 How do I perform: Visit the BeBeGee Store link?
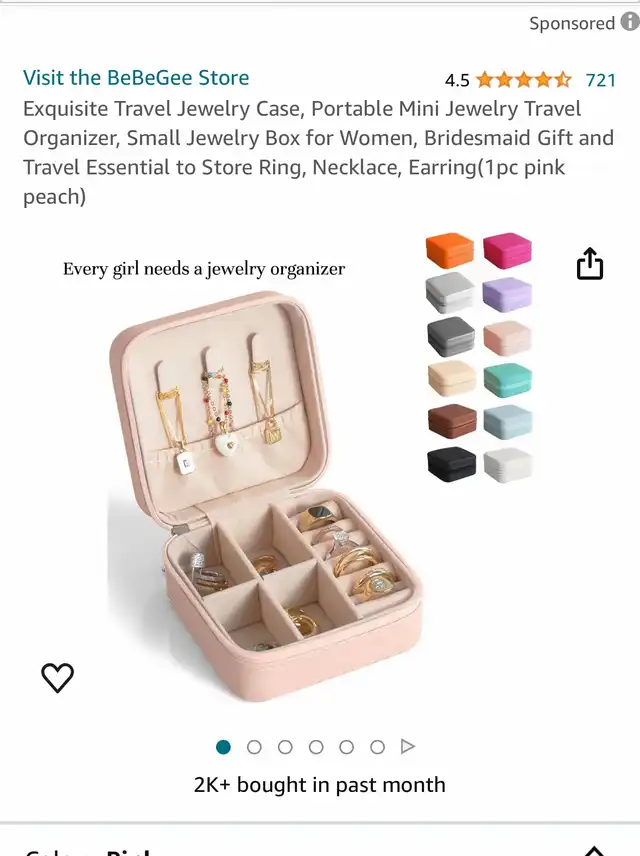(x=136, y=78)
